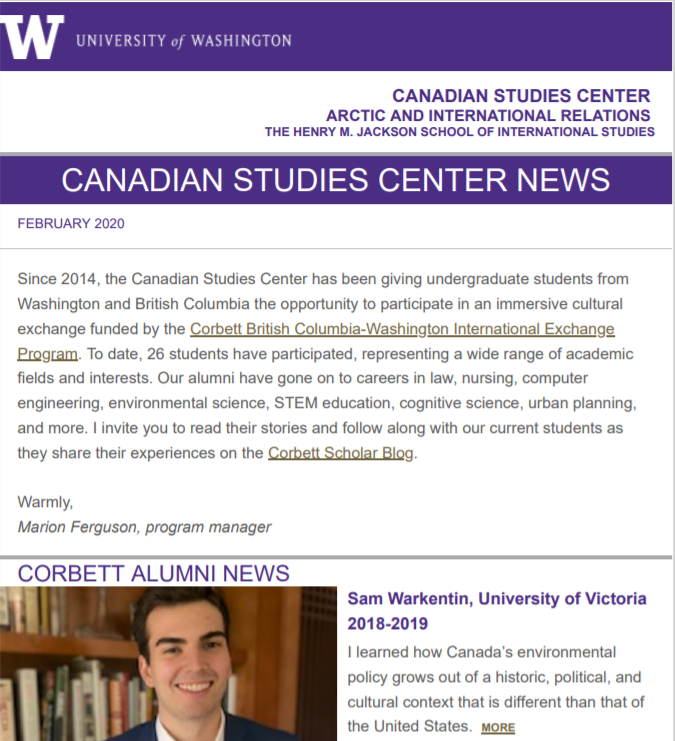This screenshot has width=675, height=741.
Task: Tap MORE under Sam Warkentin's story
Action: pyautogui.click(x=498, y=728)
